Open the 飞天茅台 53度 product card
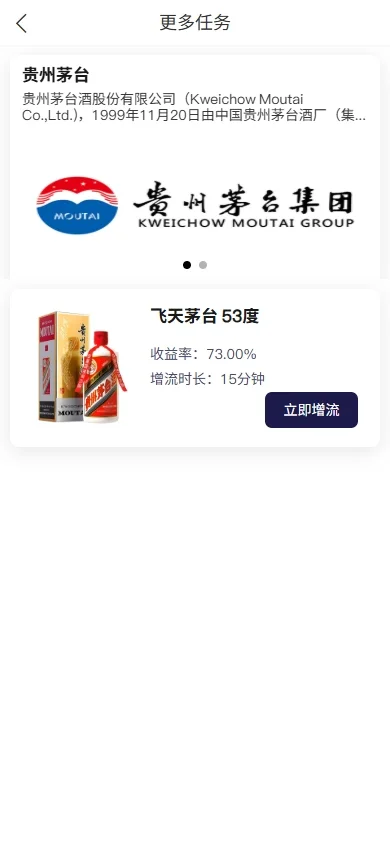 tap(195, 368)
